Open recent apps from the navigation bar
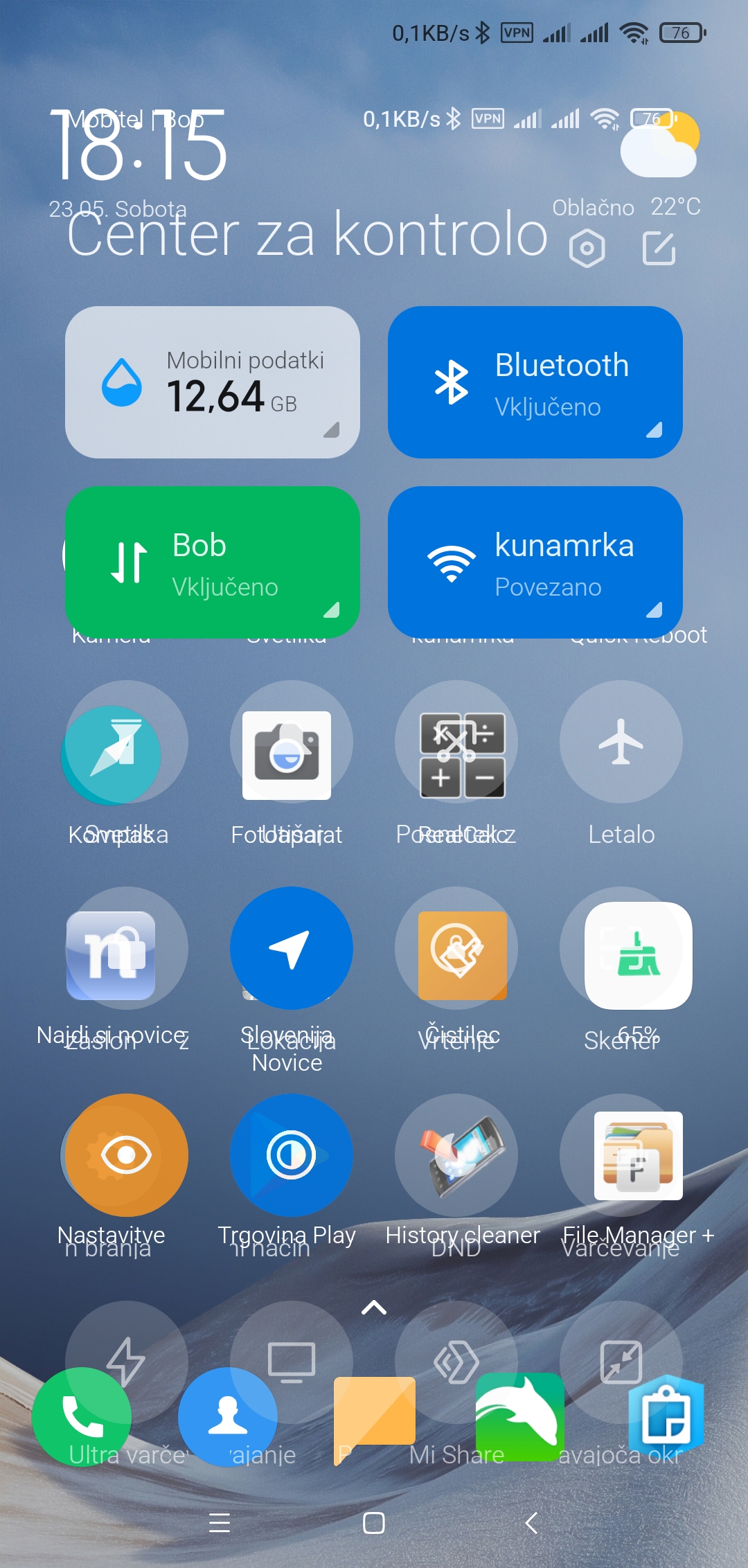This screenshot has width=748, height=1568. pyautogui.click(x=220, y=1523)
